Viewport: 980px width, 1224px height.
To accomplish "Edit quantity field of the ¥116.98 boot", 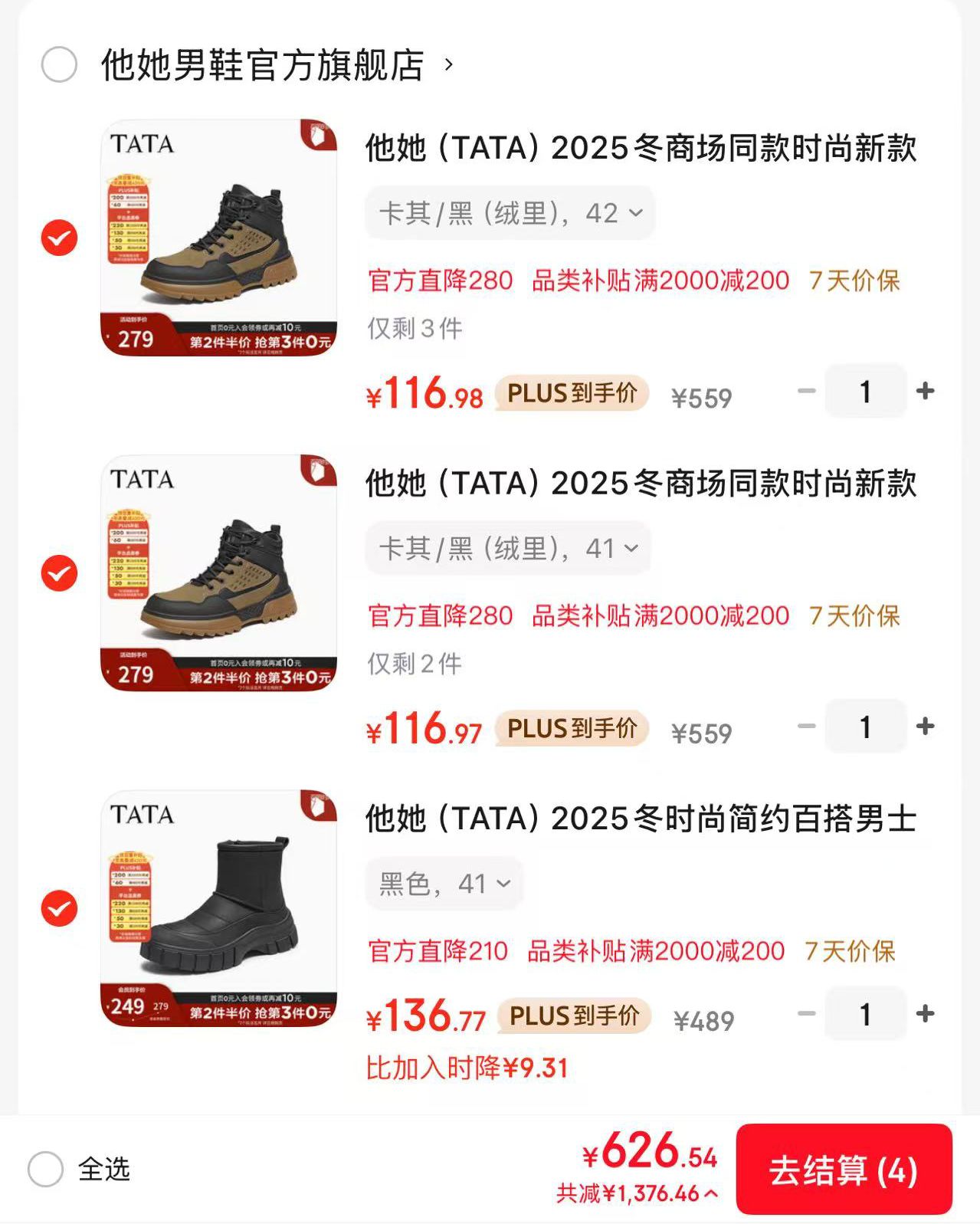I will [x=866, y=392].
